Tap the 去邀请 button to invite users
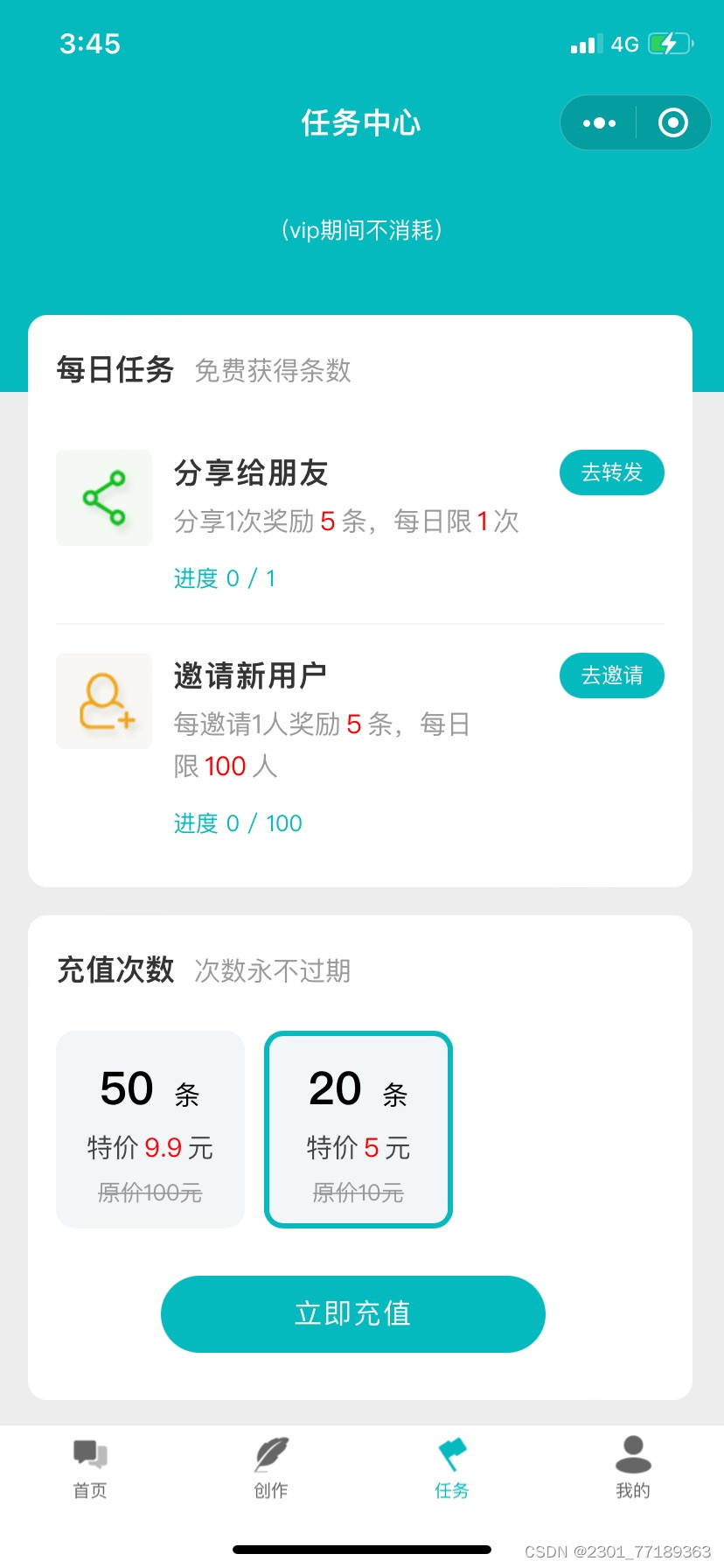Screen dimensions: 724x1568 pyautogui.click(x=611, y=675)
